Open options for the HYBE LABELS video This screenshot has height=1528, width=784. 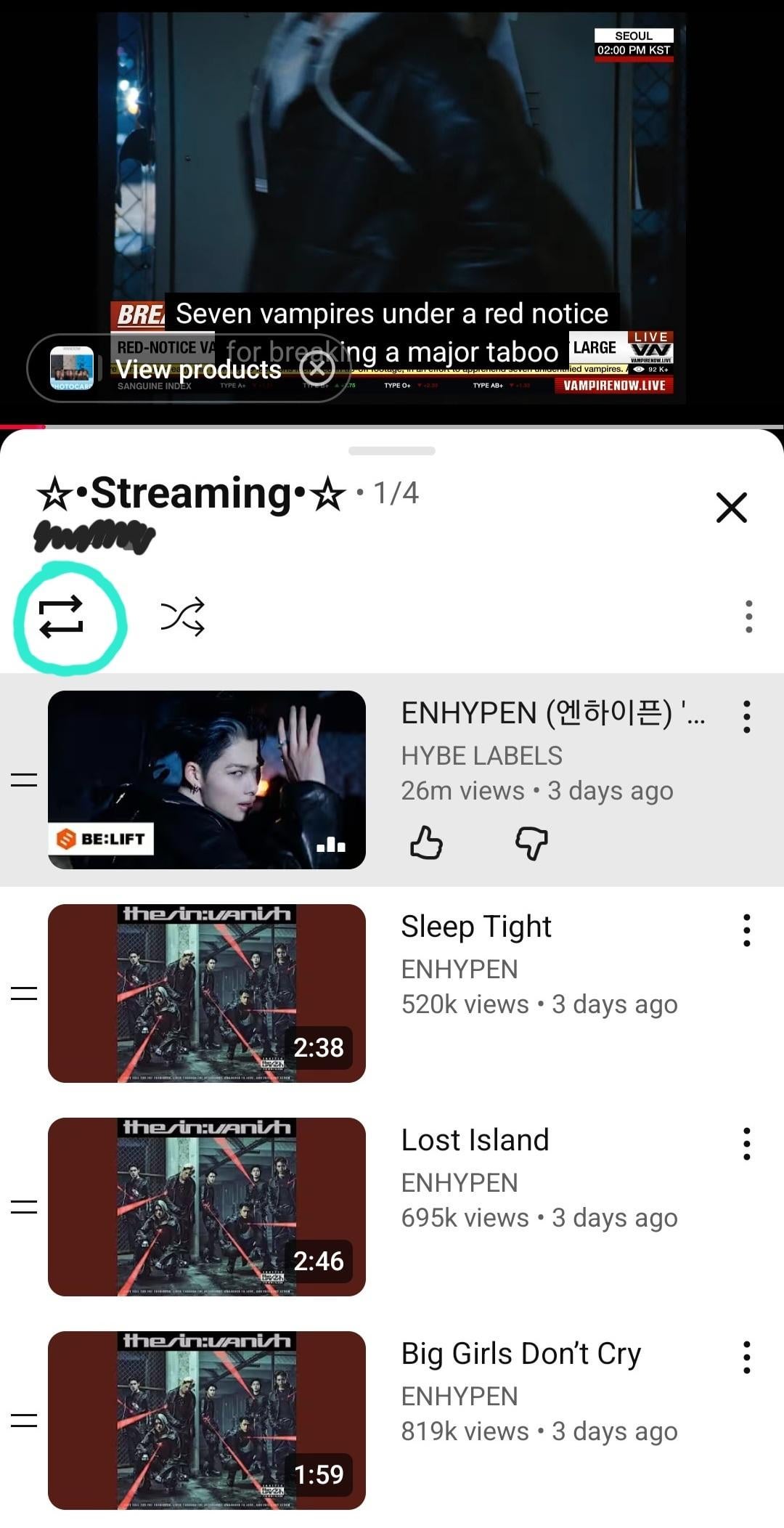(746, 717)
